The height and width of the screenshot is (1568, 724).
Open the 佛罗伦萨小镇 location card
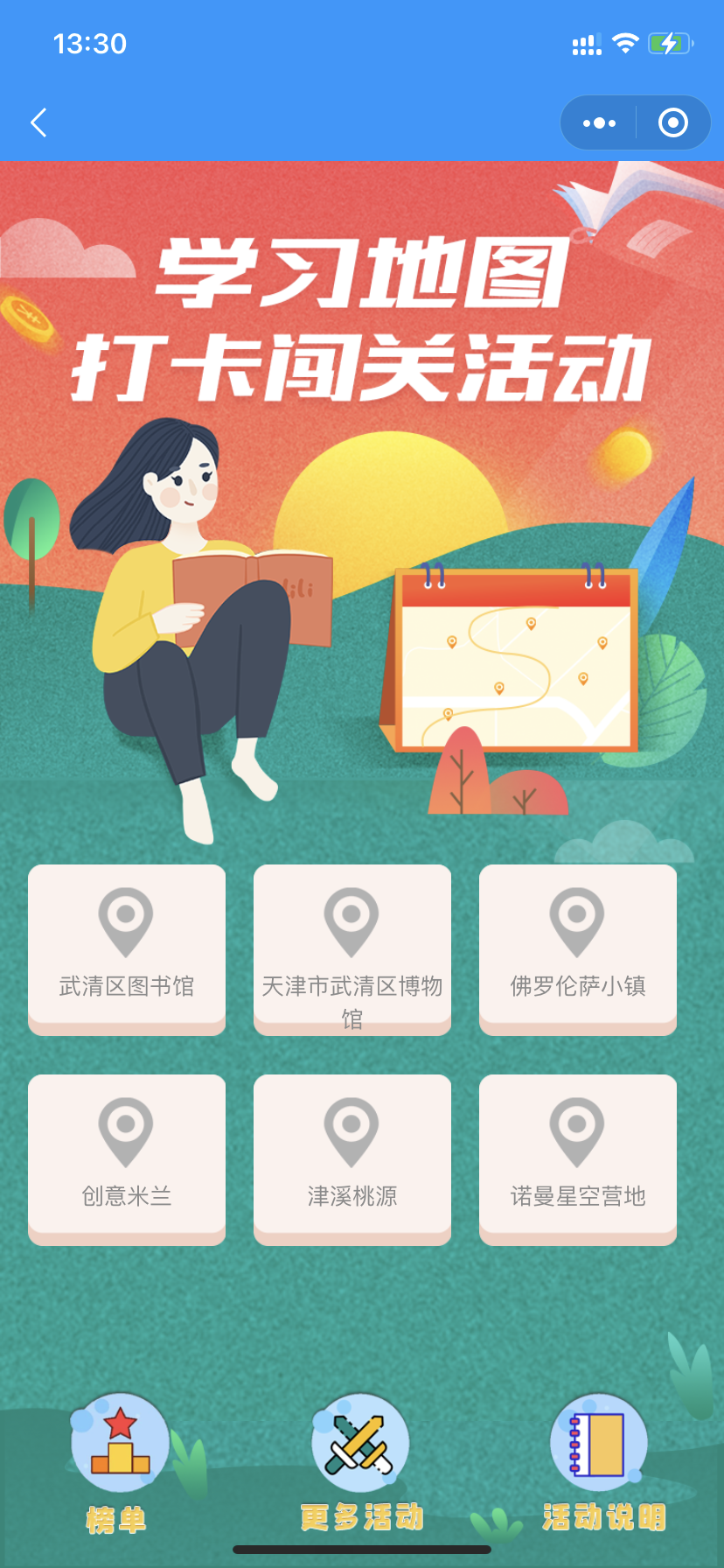(578, 948)
